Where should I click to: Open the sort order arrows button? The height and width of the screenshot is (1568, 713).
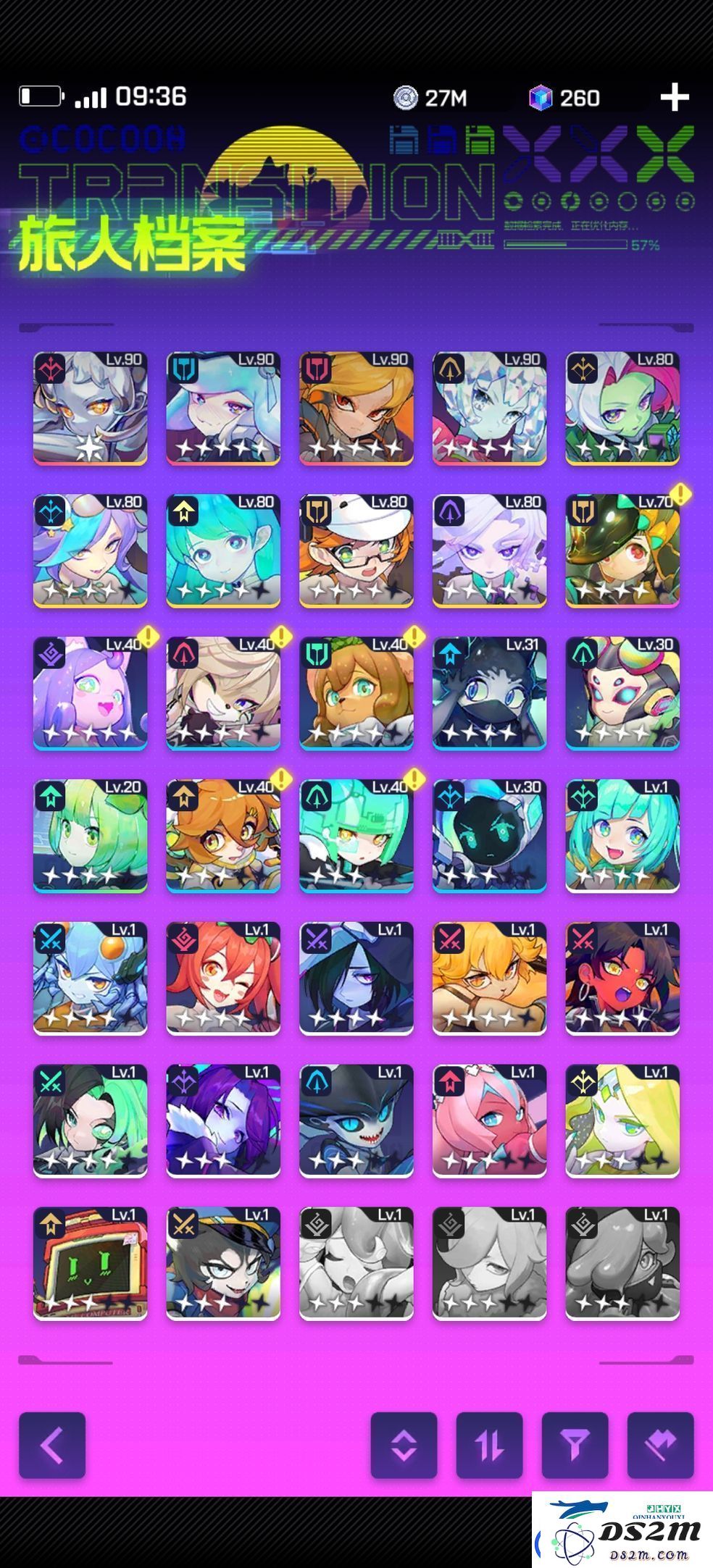(x=489, y=1446)
